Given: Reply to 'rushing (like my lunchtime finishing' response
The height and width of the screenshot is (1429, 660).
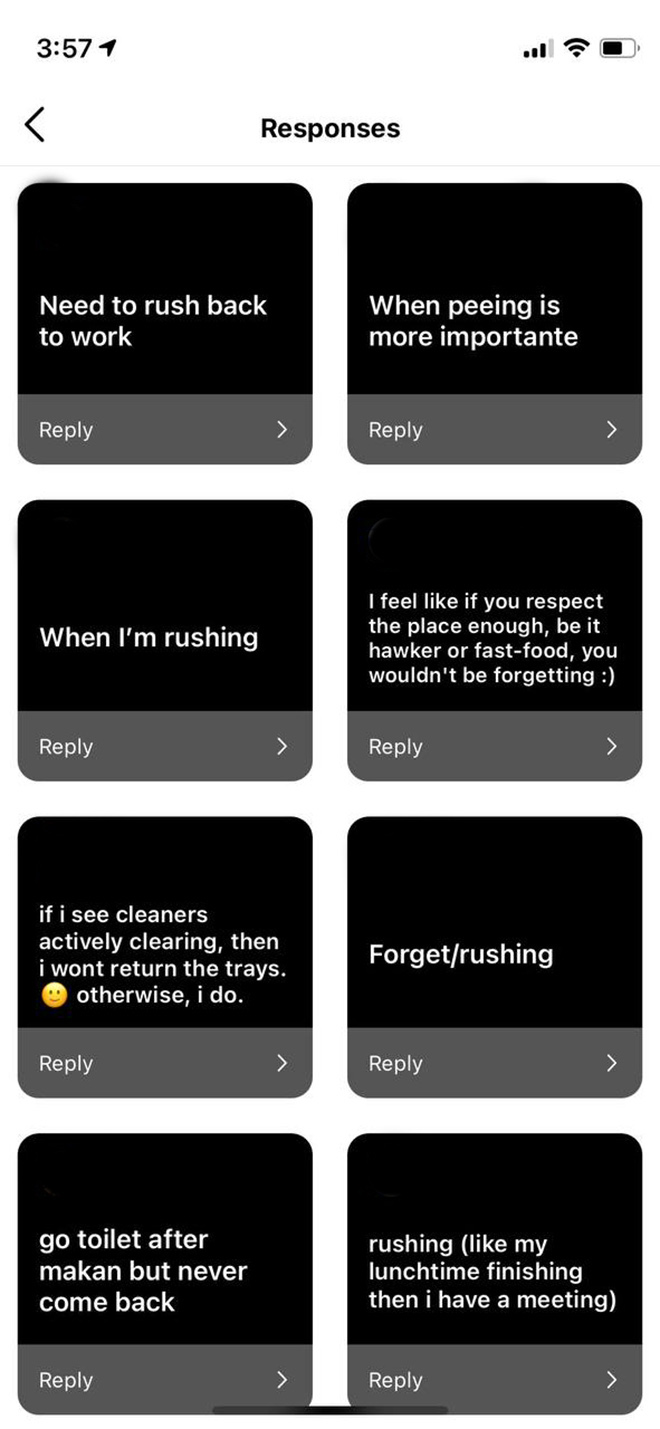Looking at the screenshot, I should point(494,1380).
